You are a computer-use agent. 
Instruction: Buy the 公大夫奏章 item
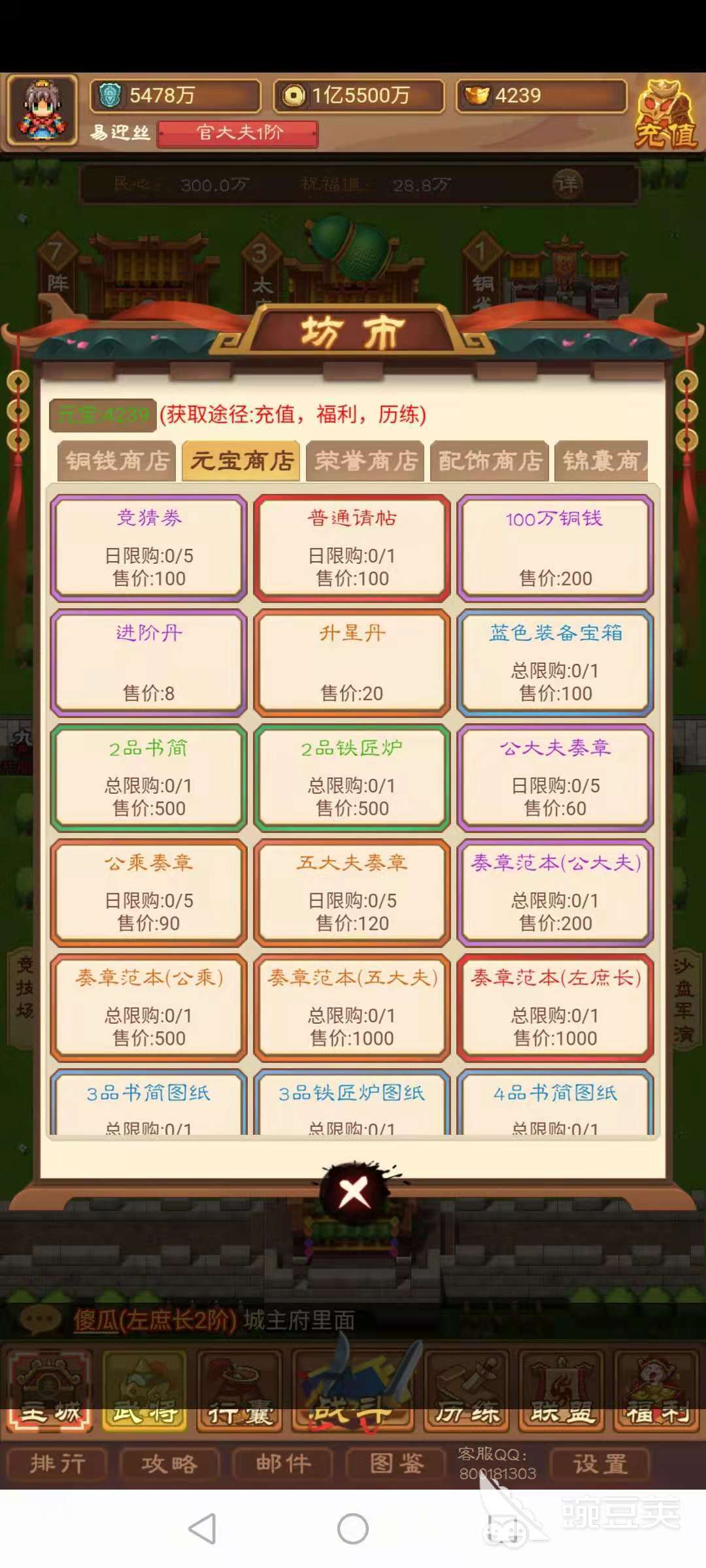point(555,778)
